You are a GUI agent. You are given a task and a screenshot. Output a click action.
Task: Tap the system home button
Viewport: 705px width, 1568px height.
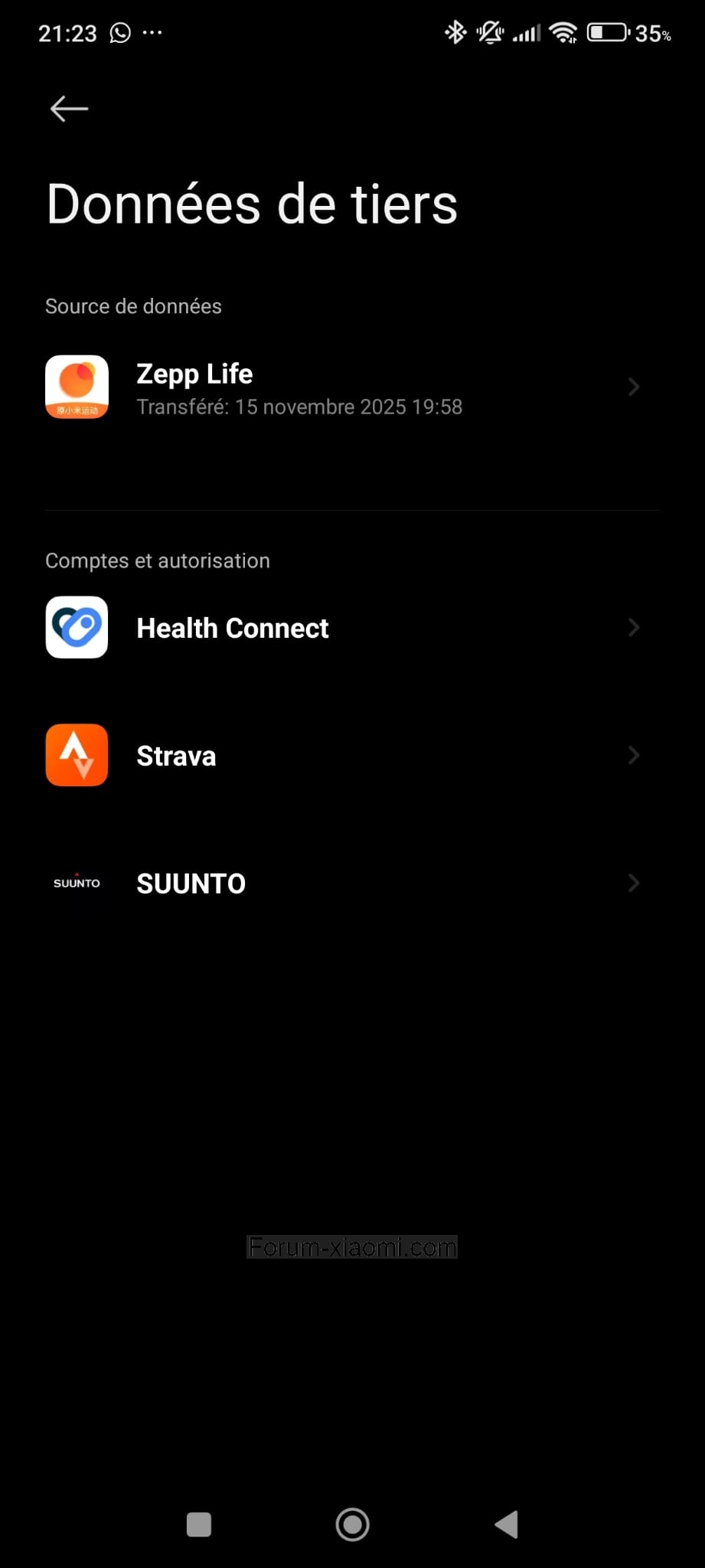[352, 1524]
